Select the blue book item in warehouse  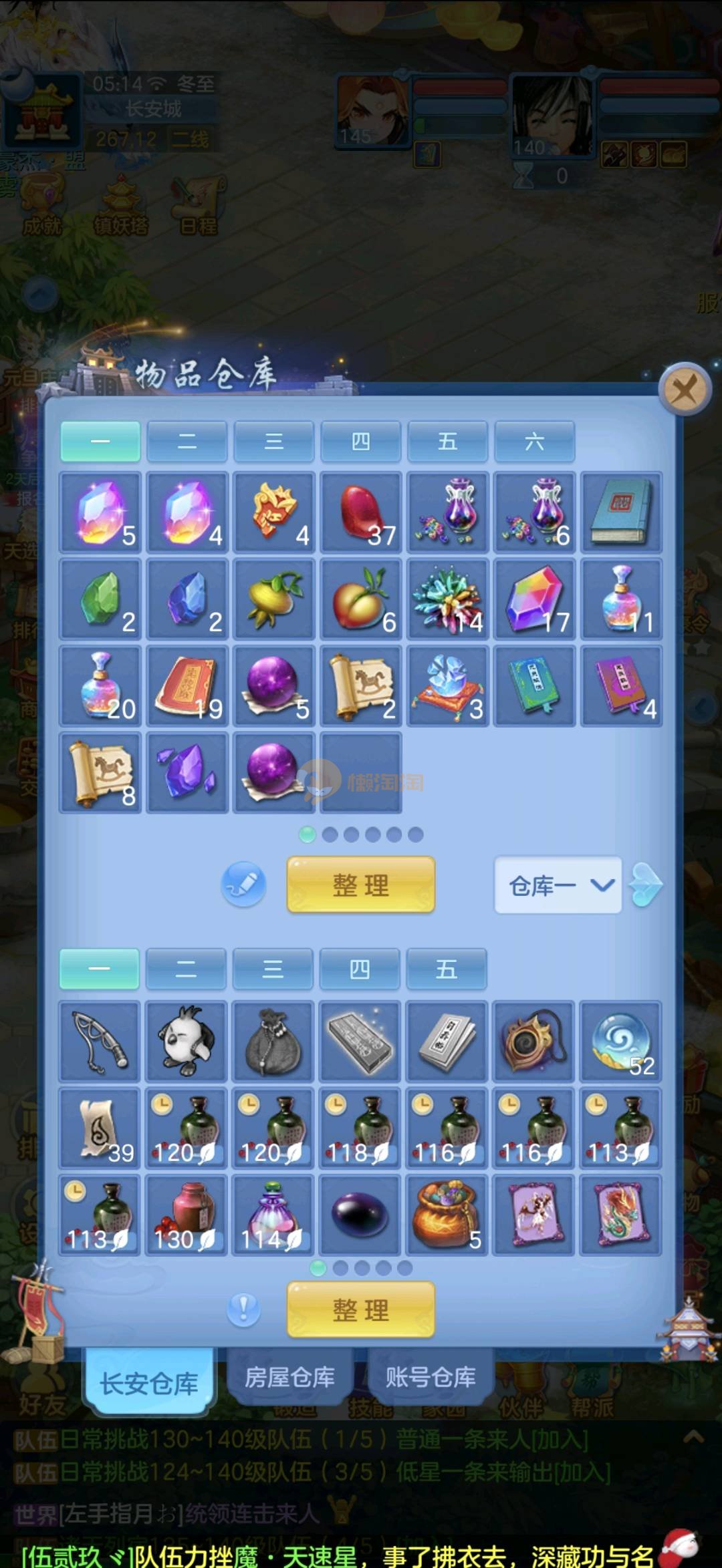(621, 512)
